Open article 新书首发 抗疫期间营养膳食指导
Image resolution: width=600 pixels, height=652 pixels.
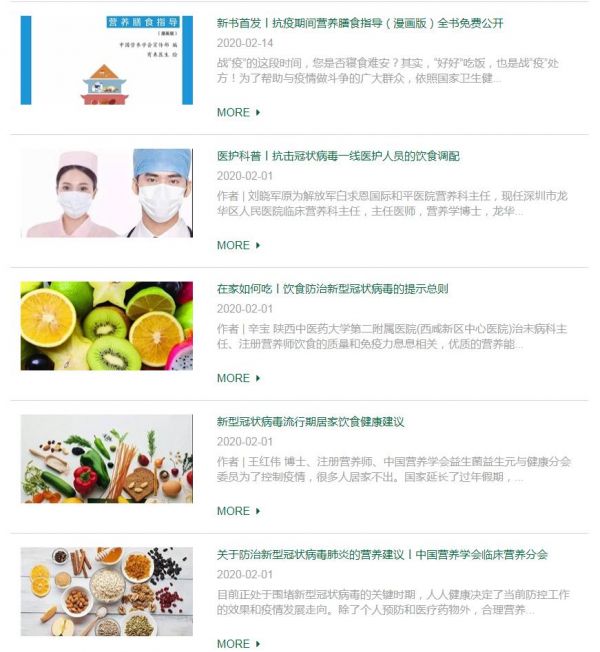tap(360, 23)
